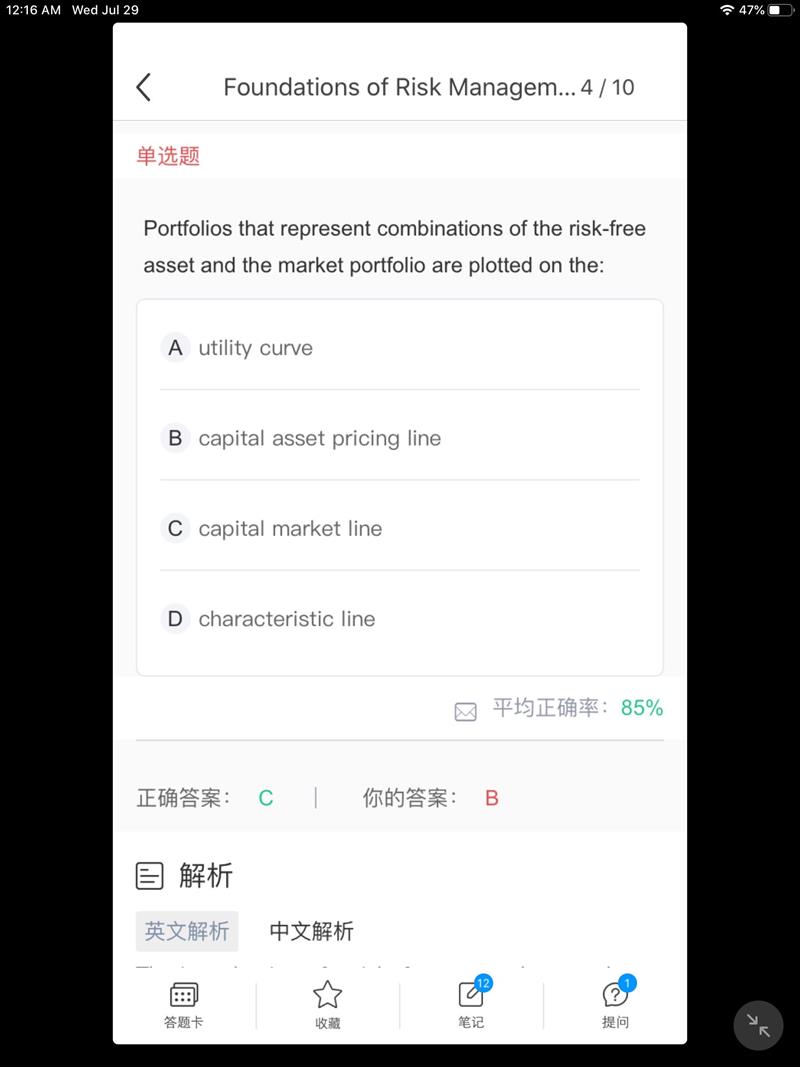This screenshot has width=800, height=1067.
Task: Switch to the 中文解析 tab
Action: point(312,931)
